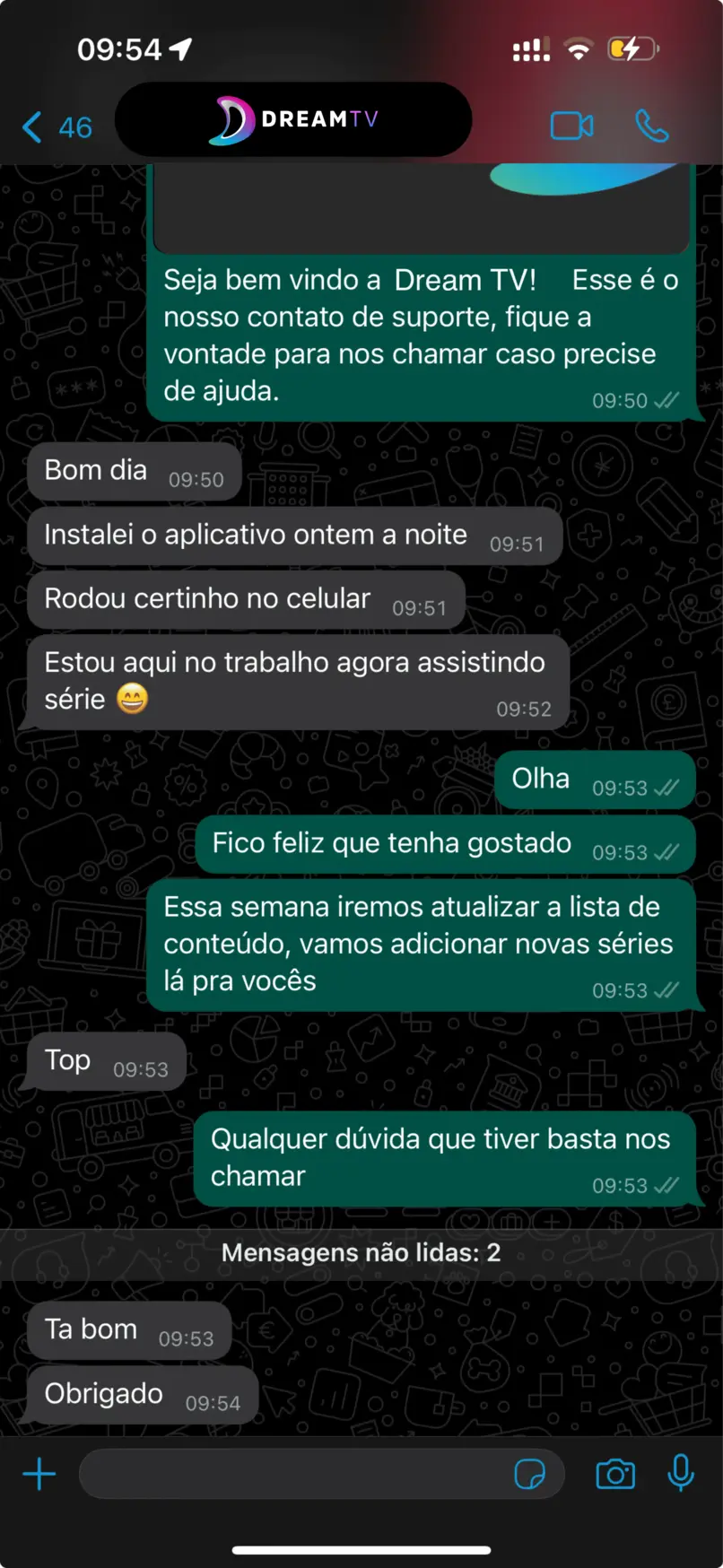The height and width of the screenshot is (1568, 723).
Task: Open the sticker picker
Action: pyautogui.click(x=529, y=1474)
